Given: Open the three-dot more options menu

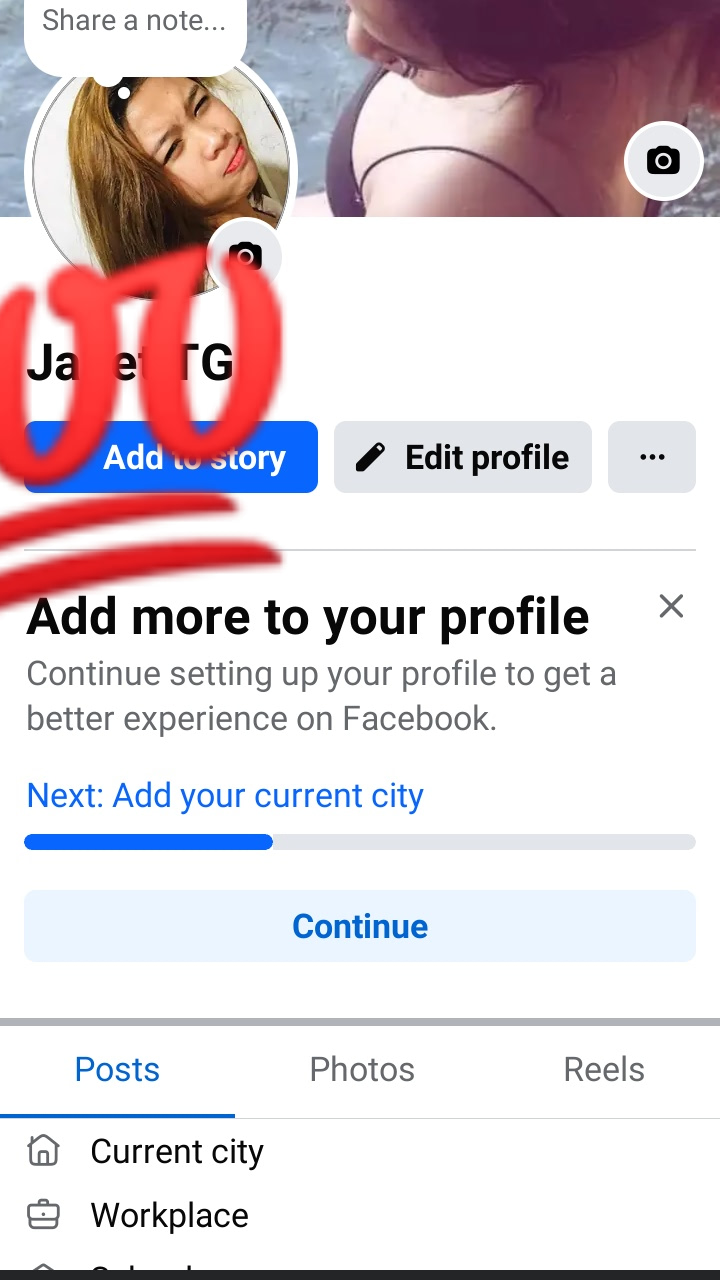Looking at the screenshot, I should point(651,457).
